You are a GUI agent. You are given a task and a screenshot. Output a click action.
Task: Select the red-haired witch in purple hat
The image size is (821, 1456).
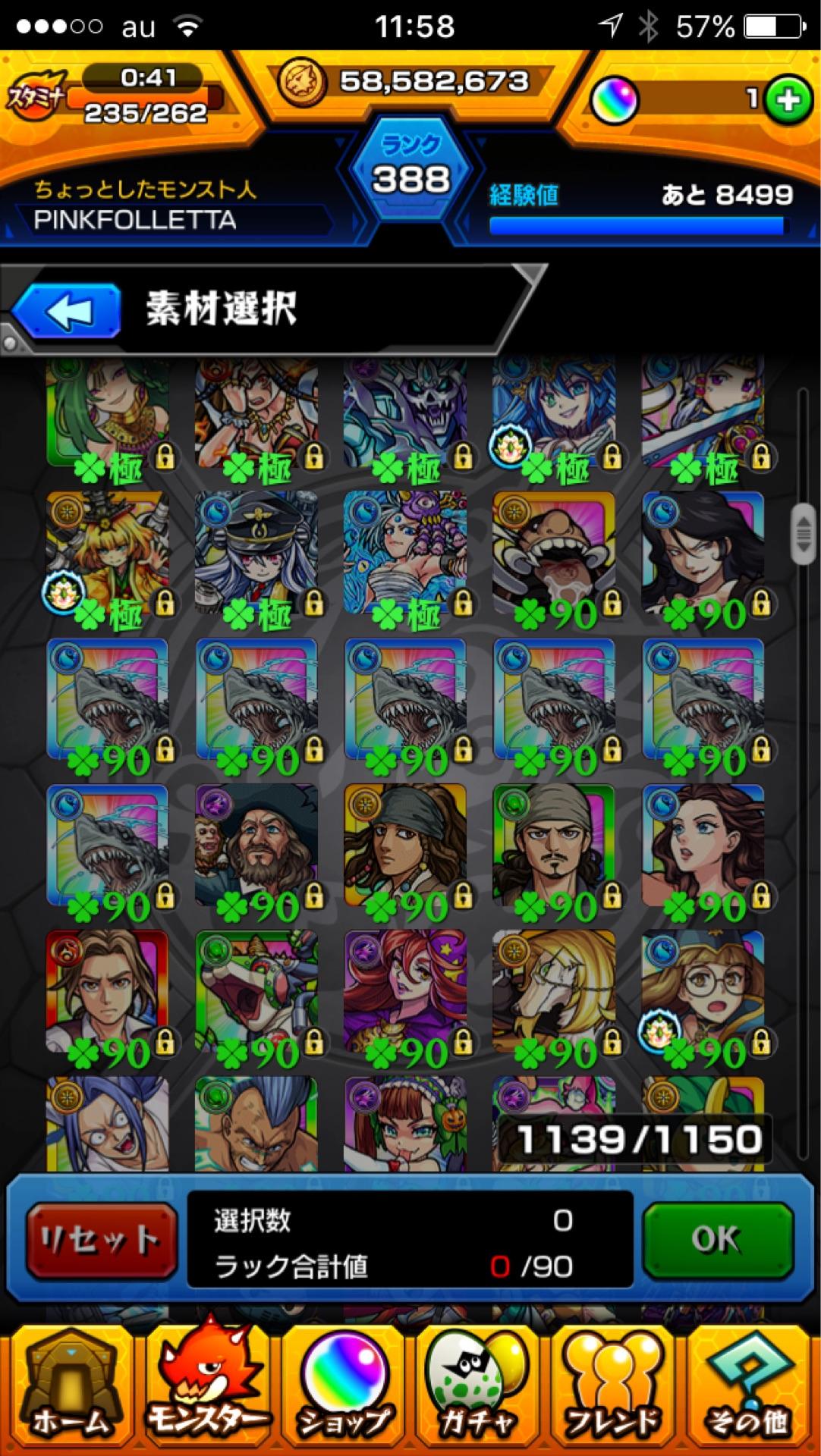pyautogui.click(x=405, y=992)
